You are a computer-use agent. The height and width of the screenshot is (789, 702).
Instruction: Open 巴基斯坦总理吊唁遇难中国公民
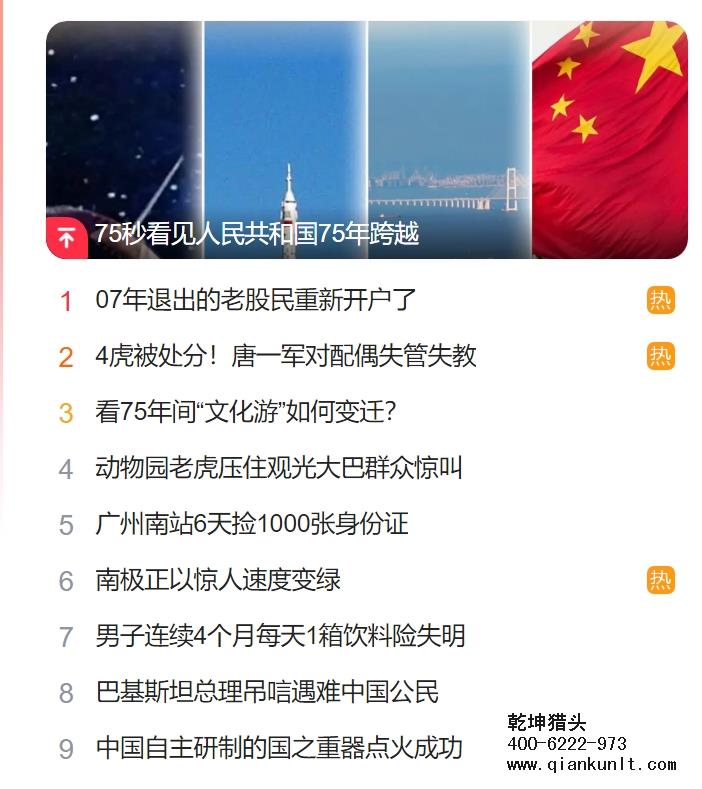pos(267,692)
